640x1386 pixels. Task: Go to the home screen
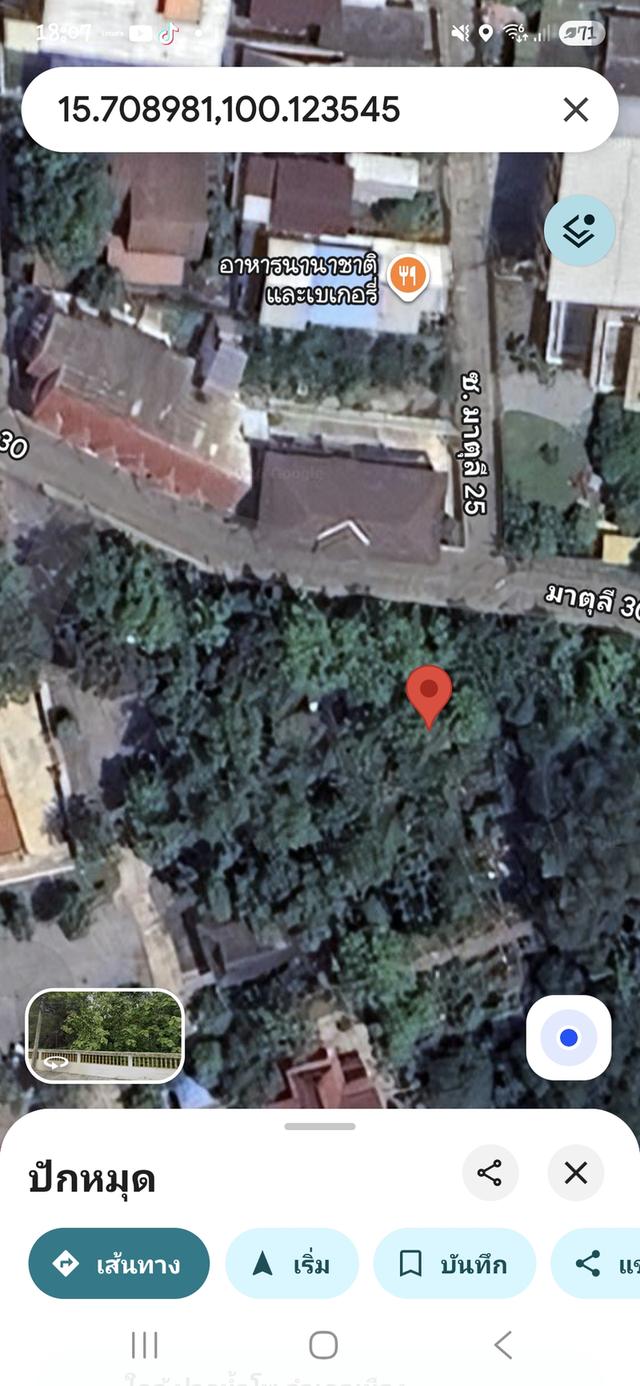323,1345
